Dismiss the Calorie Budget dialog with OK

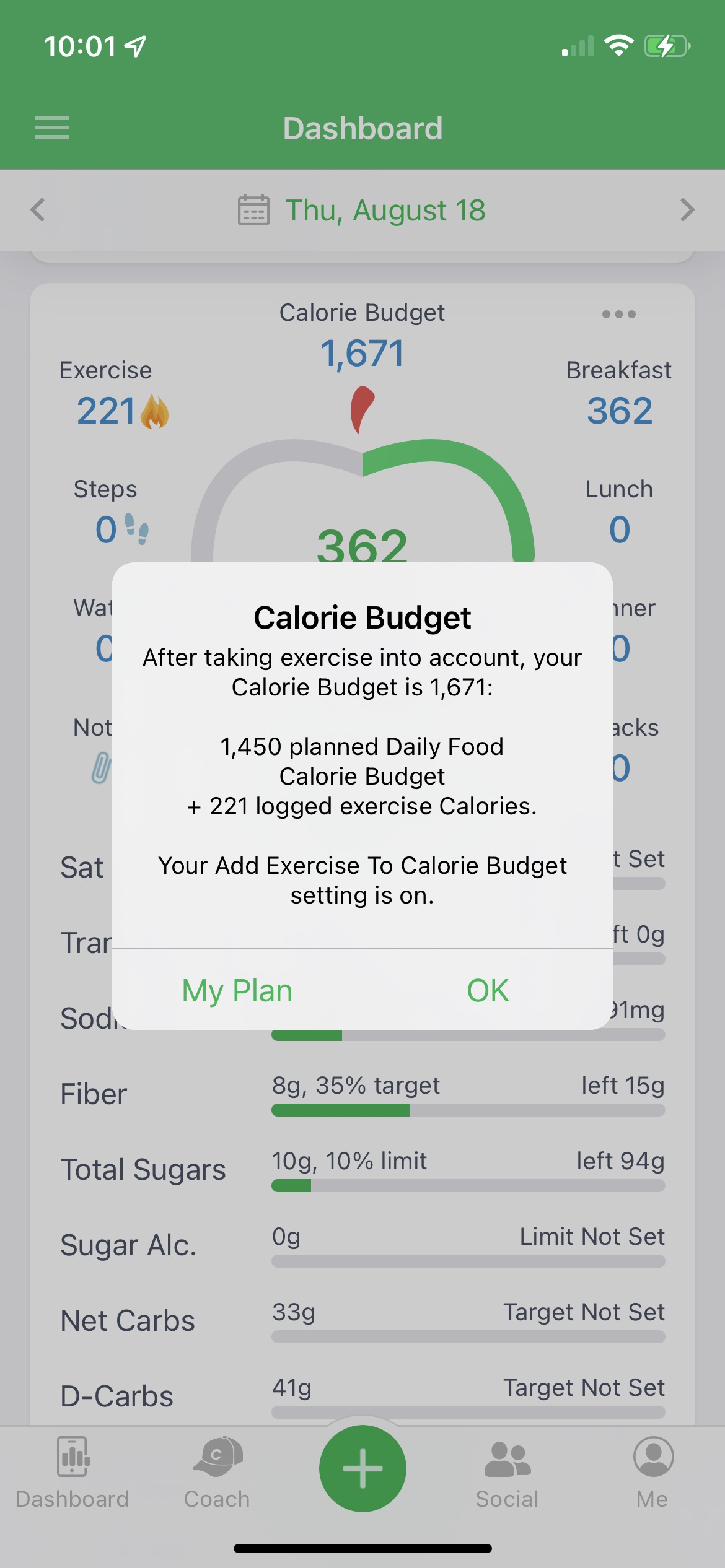[x=488, y=990]
